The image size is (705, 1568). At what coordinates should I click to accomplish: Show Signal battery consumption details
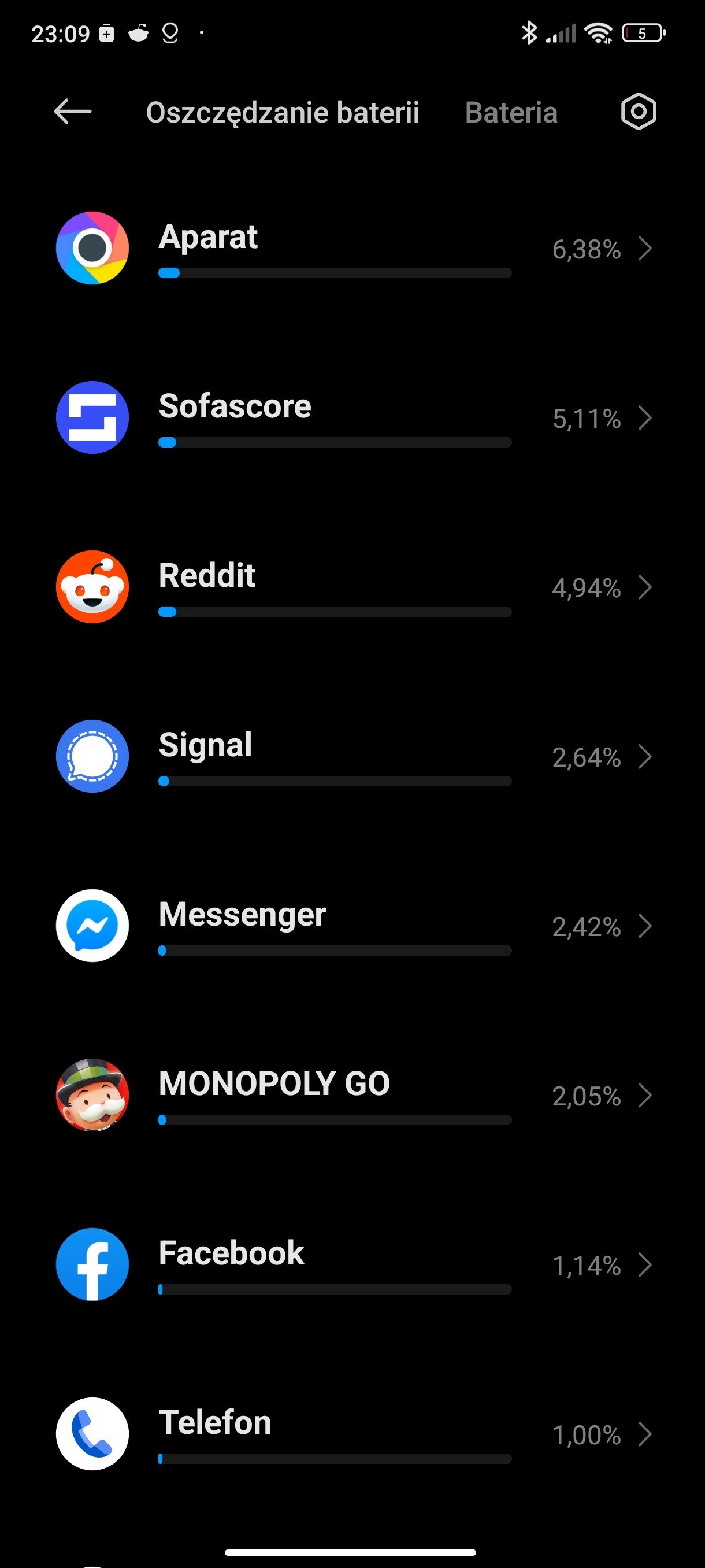pos(353,757)
